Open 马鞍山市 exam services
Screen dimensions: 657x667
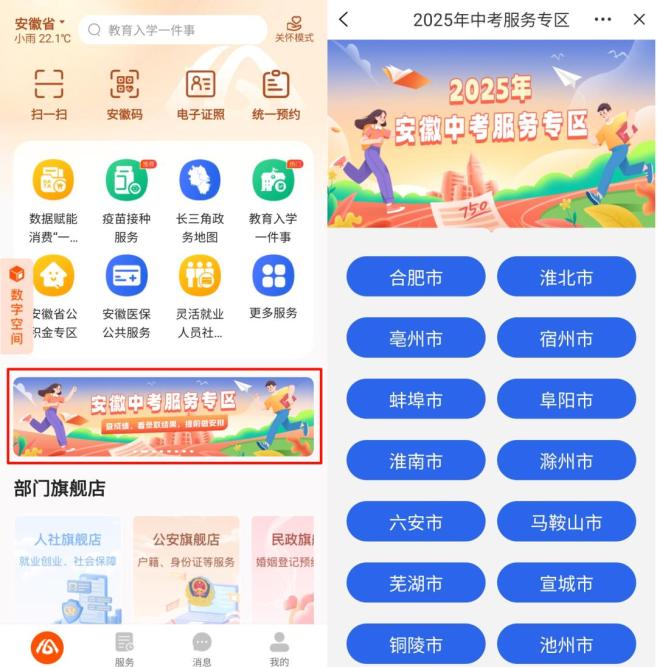(x=566, y=521)
